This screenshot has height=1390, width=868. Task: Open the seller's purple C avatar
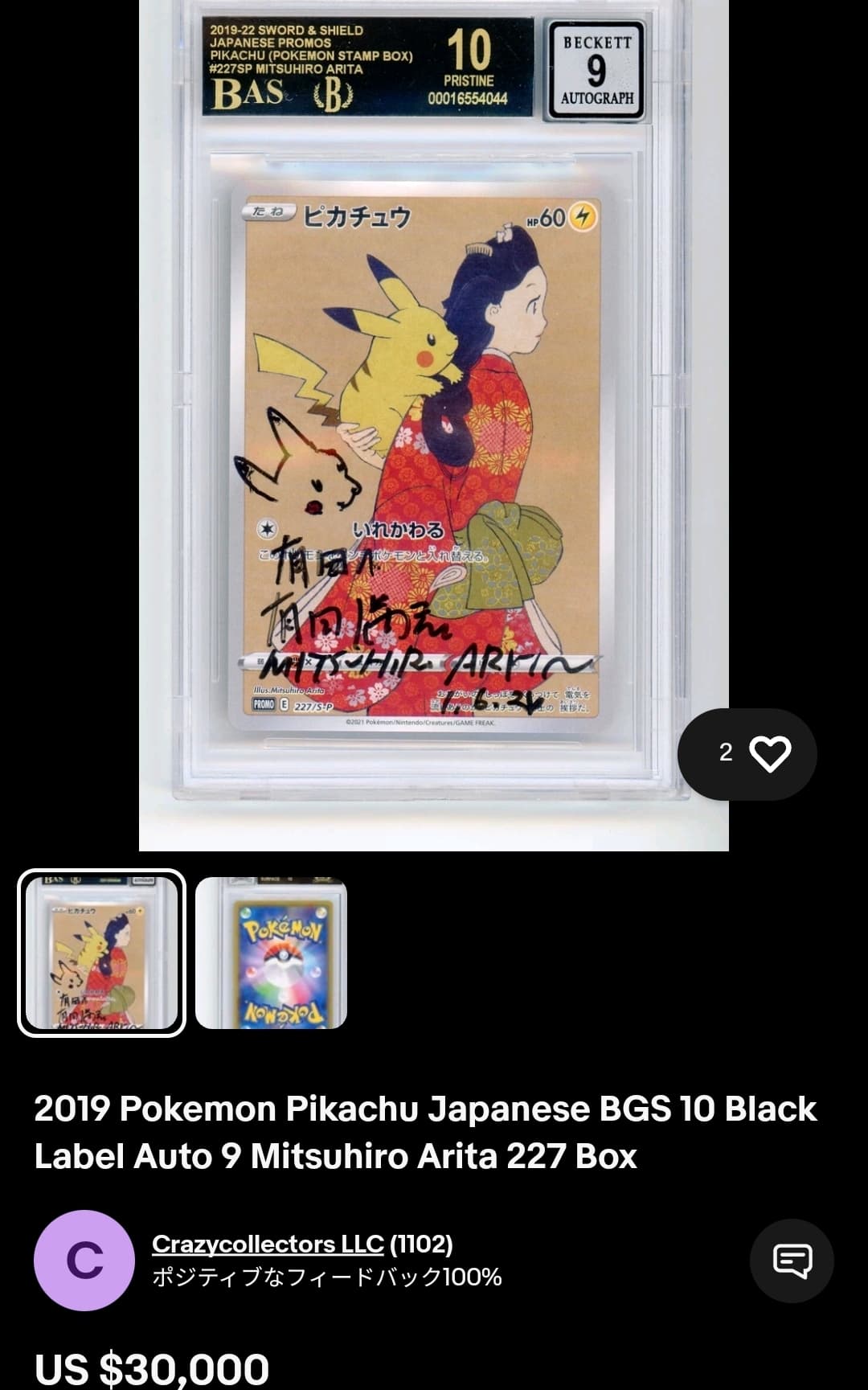pyautogui.click(x=84, y=1260)
